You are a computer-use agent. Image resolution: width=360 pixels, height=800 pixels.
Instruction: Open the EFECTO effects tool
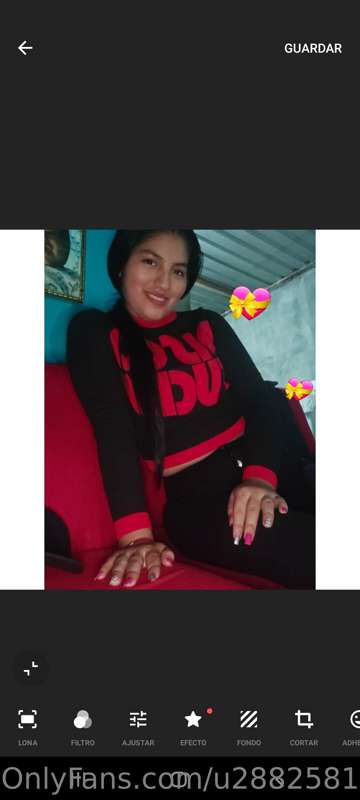coord(193,727)
